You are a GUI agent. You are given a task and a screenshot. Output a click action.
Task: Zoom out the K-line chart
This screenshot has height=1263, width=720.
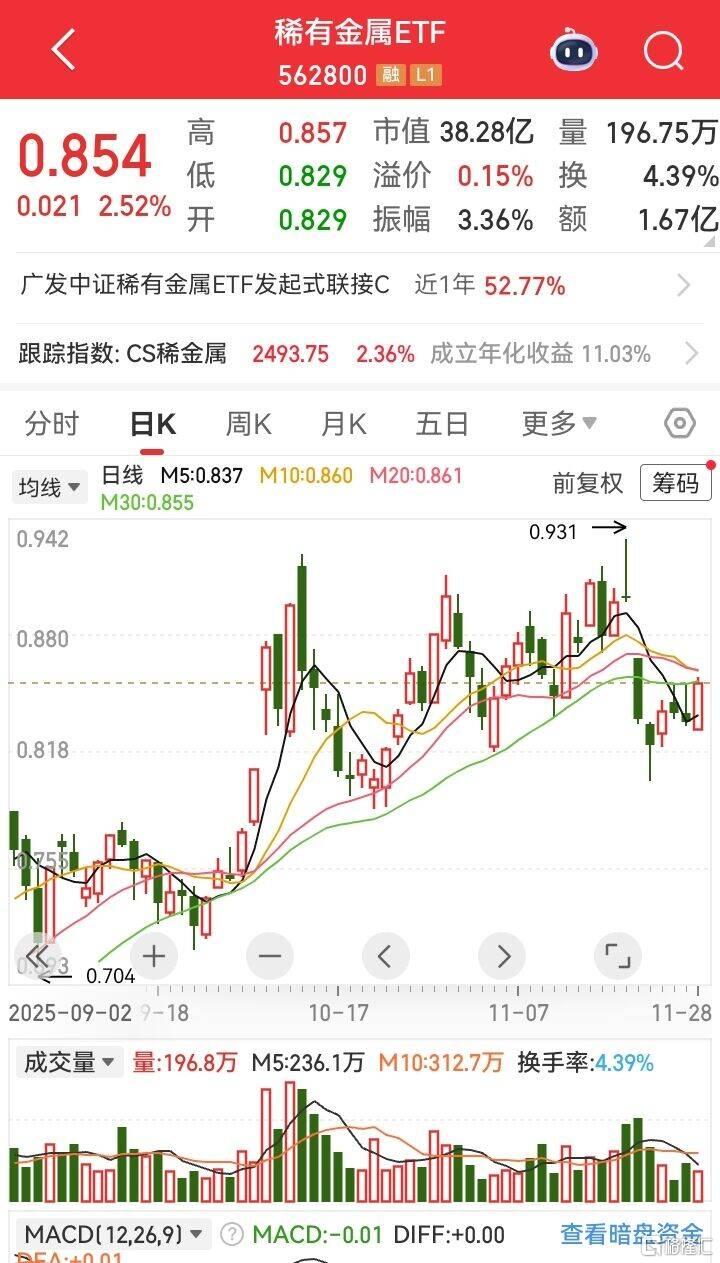[x=270, y=957]
